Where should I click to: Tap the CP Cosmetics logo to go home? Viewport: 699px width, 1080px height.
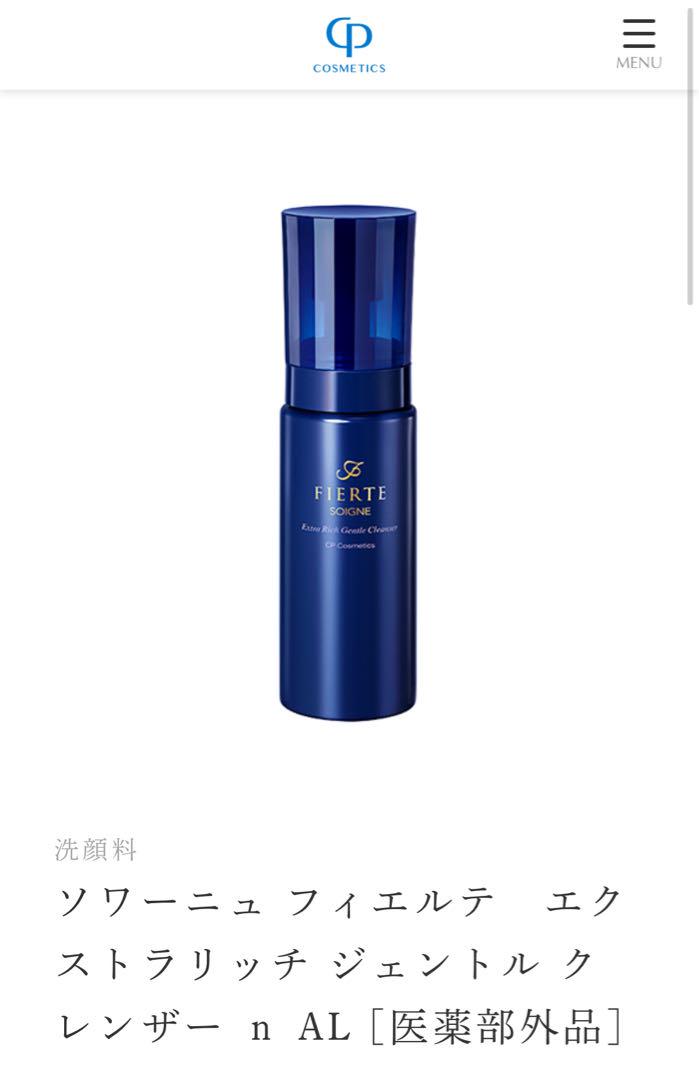[x=348, y=45]
